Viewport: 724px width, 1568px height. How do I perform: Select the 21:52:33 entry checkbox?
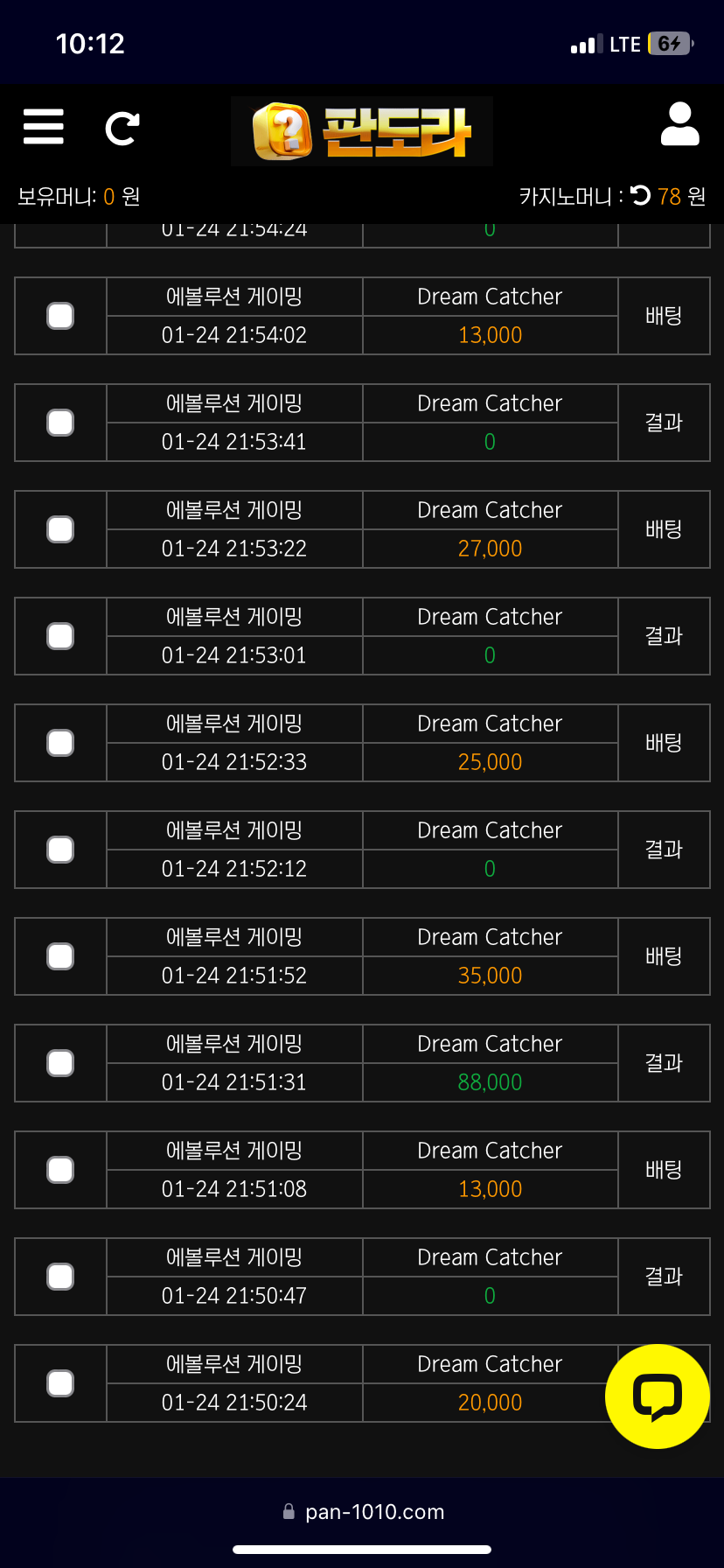[60, 743]
